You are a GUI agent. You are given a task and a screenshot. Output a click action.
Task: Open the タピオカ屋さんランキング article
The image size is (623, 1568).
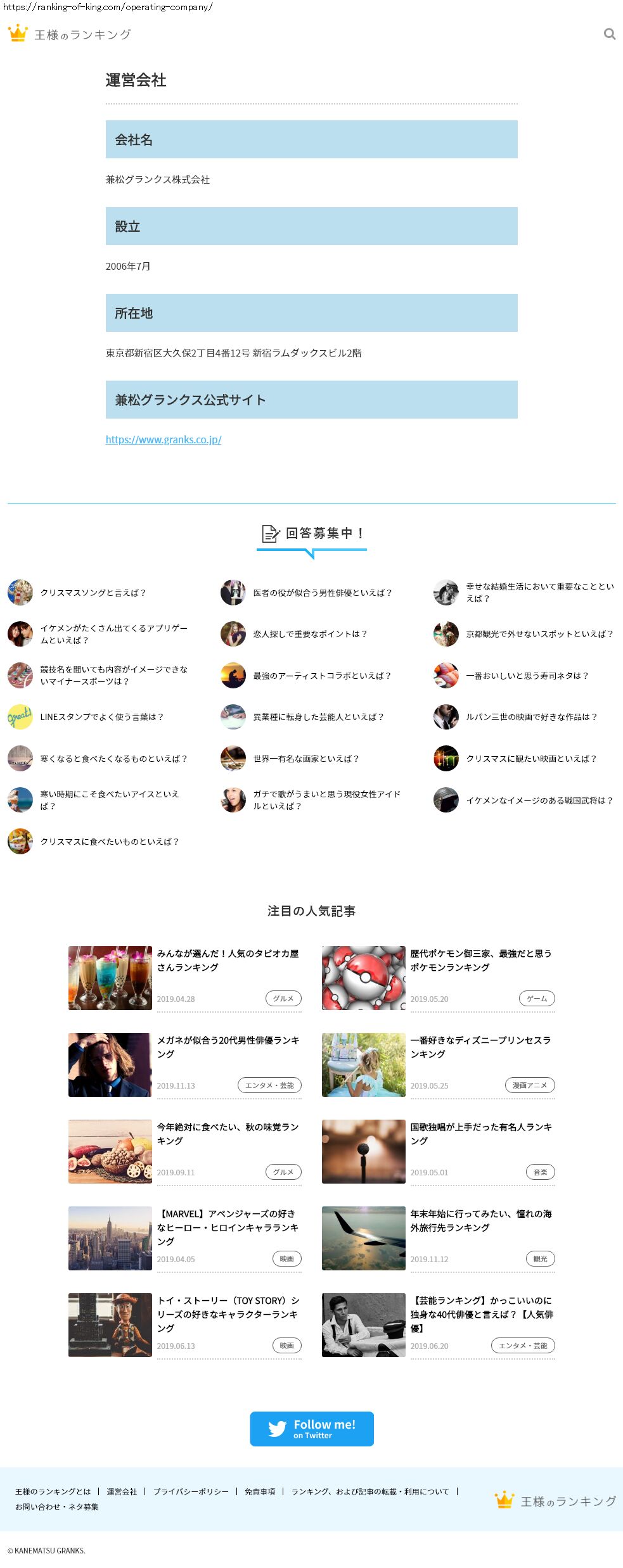pos(228,960)
